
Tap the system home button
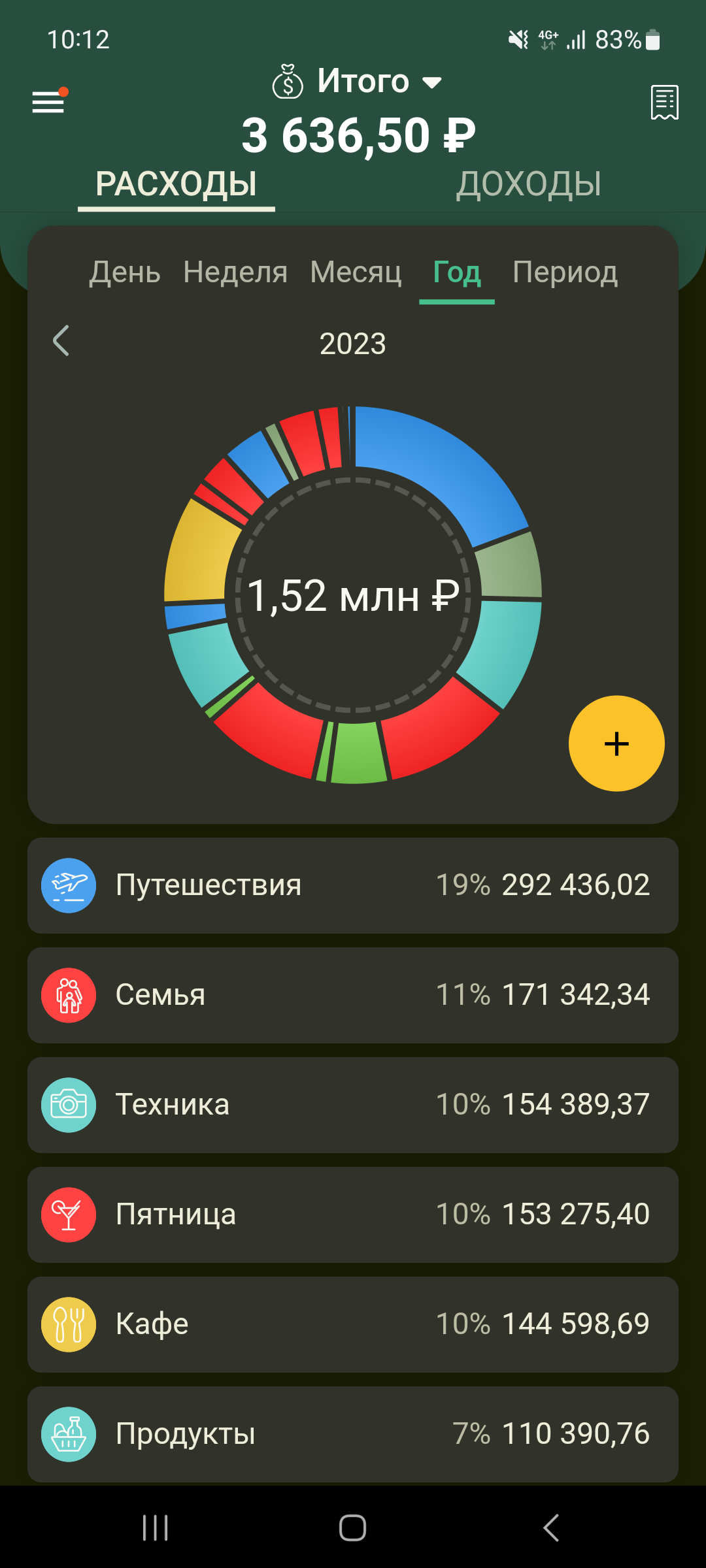pos(352,1528)
